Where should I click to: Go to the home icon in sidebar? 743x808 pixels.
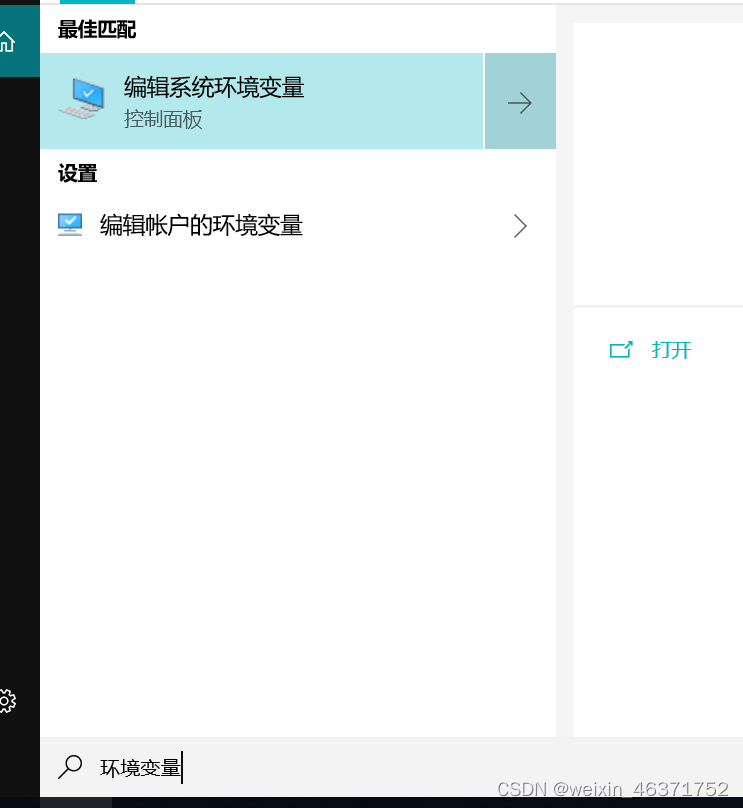pos(6,42)
